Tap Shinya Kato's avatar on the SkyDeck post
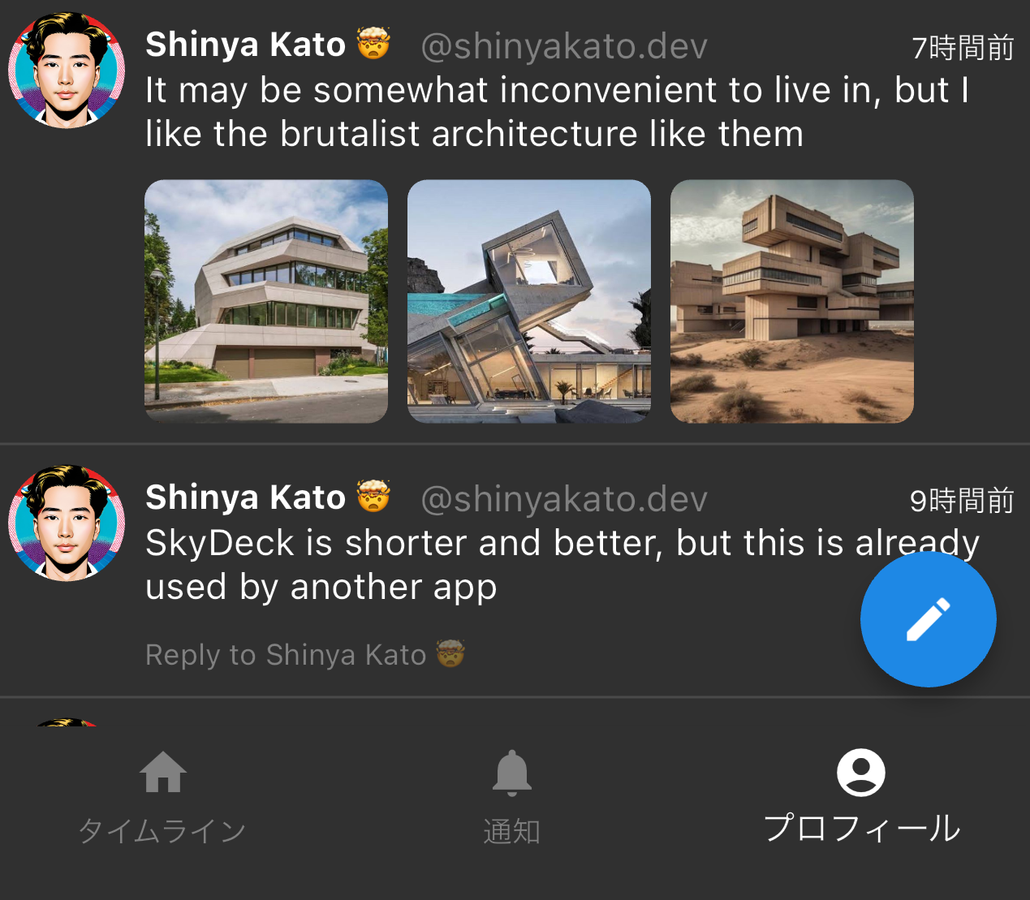Screen dimensions: 1030x900 [x=66, y=523]
